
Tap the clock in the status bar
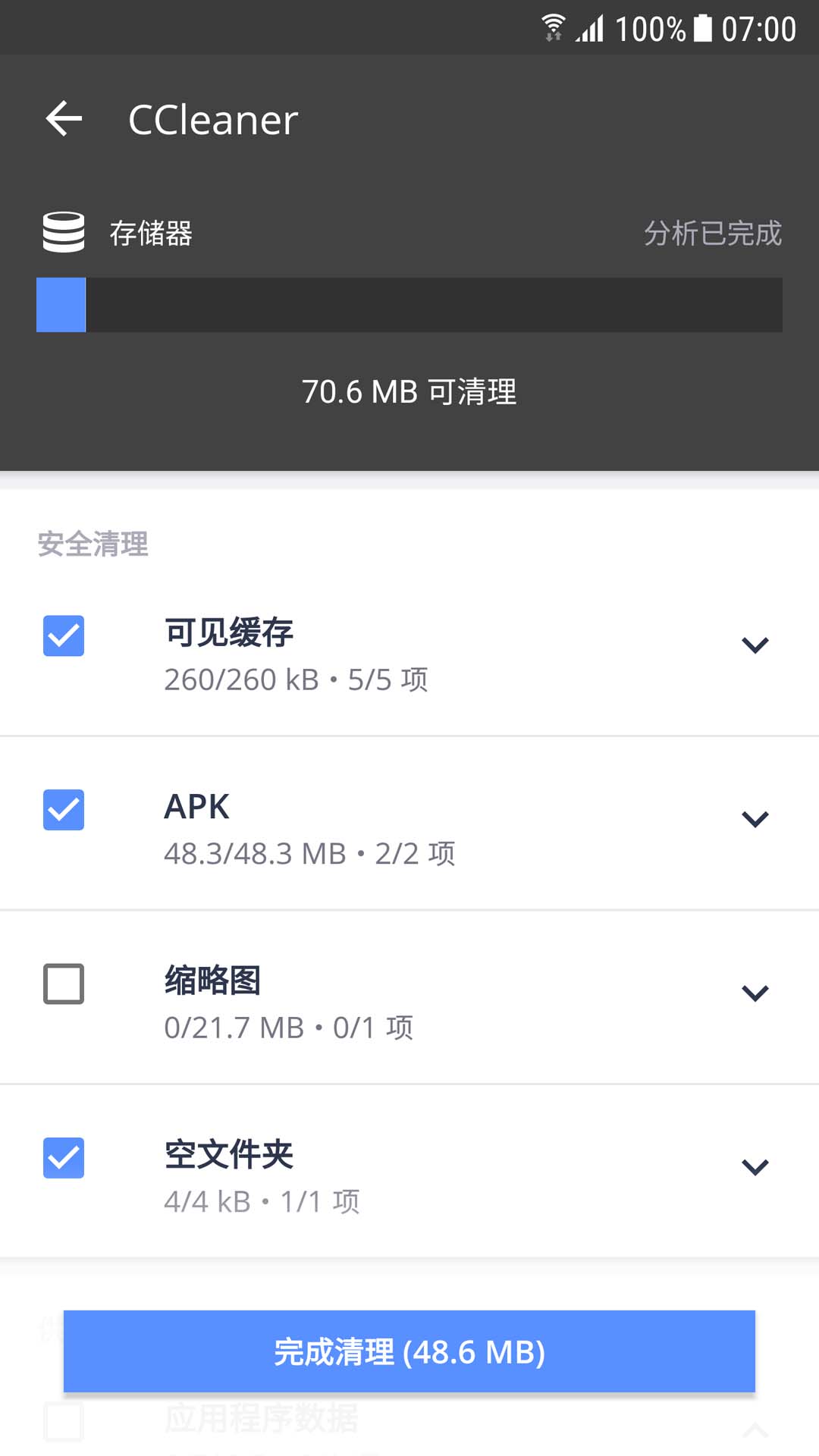(x=761, y=27)
